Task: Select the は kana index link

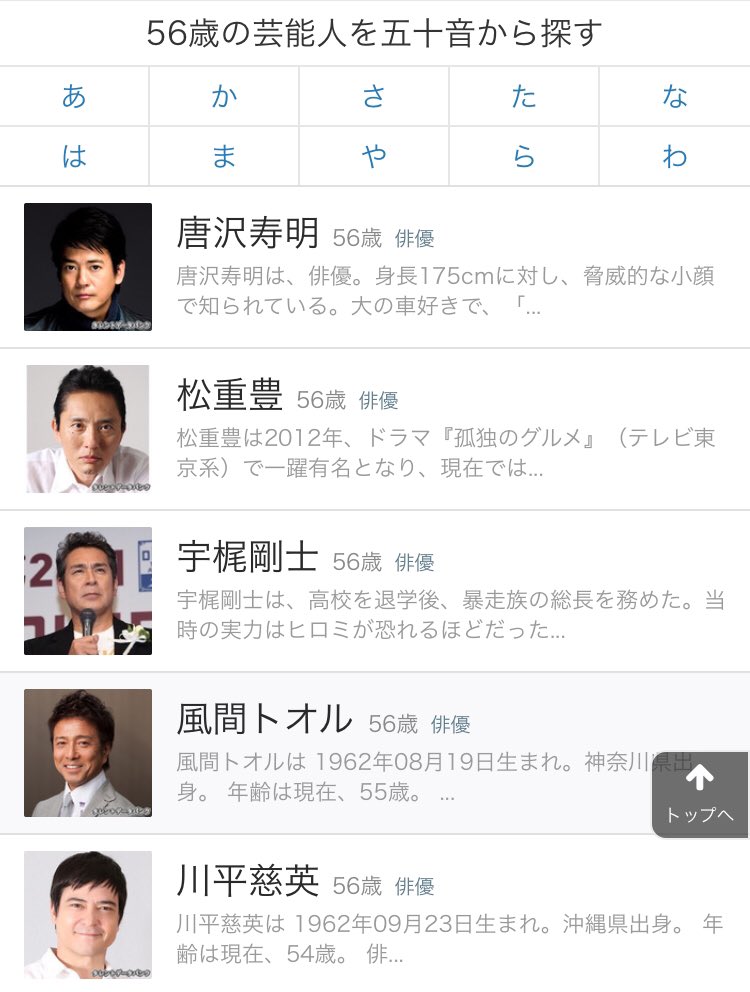Action: 74,157
